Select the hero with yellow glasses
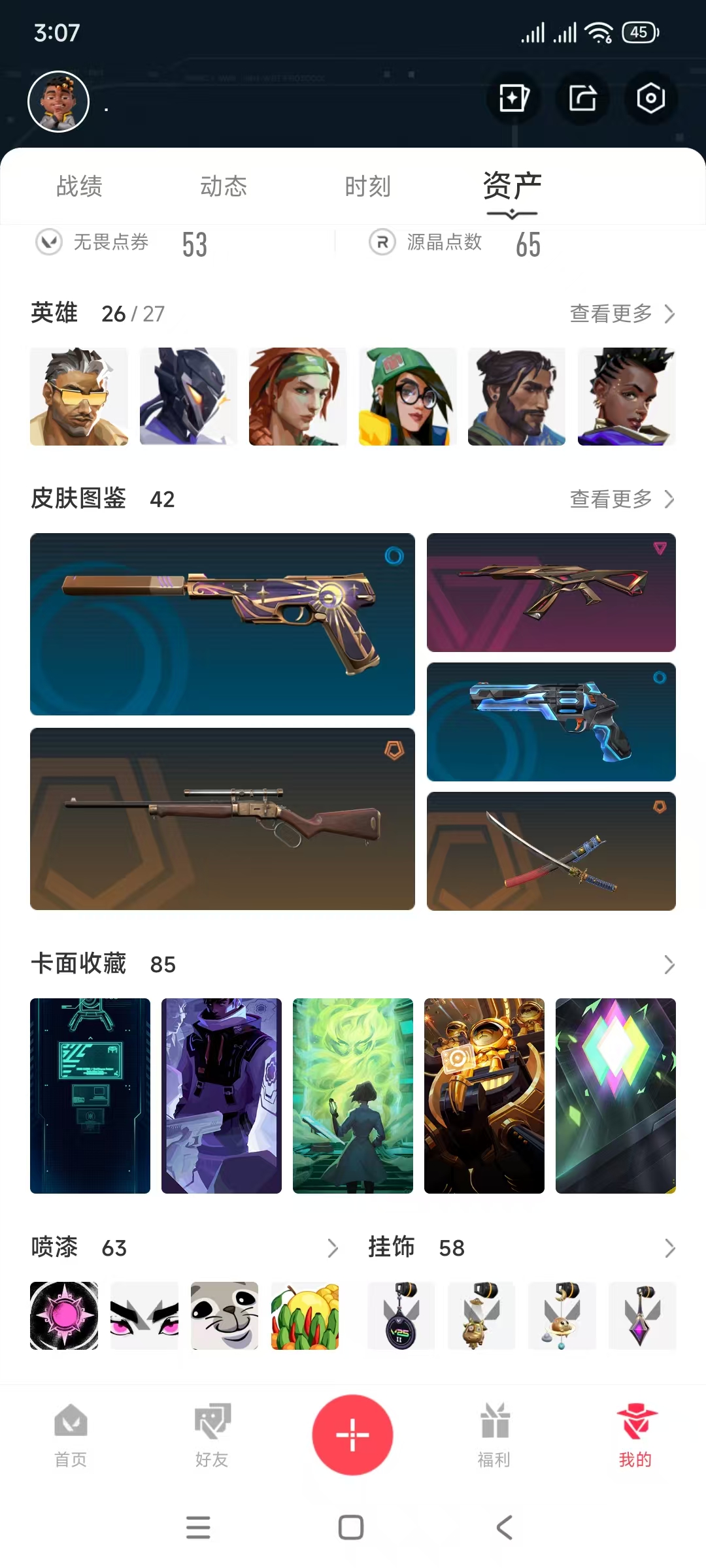The height and width of the screenshot is (1568, 706). 79,397
